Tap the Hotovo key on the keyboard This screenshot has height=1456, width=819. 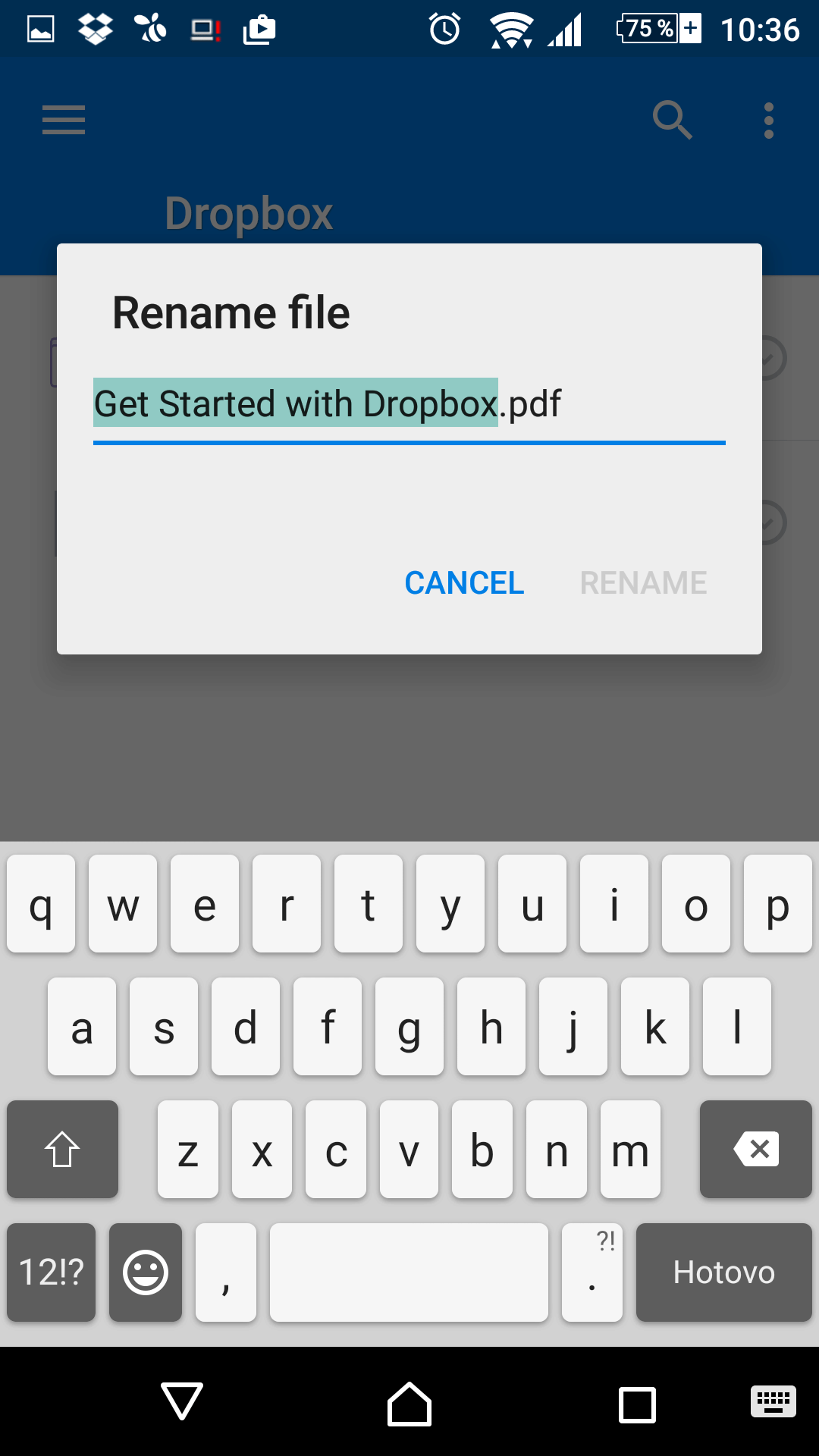click(x=723, y=1272)
